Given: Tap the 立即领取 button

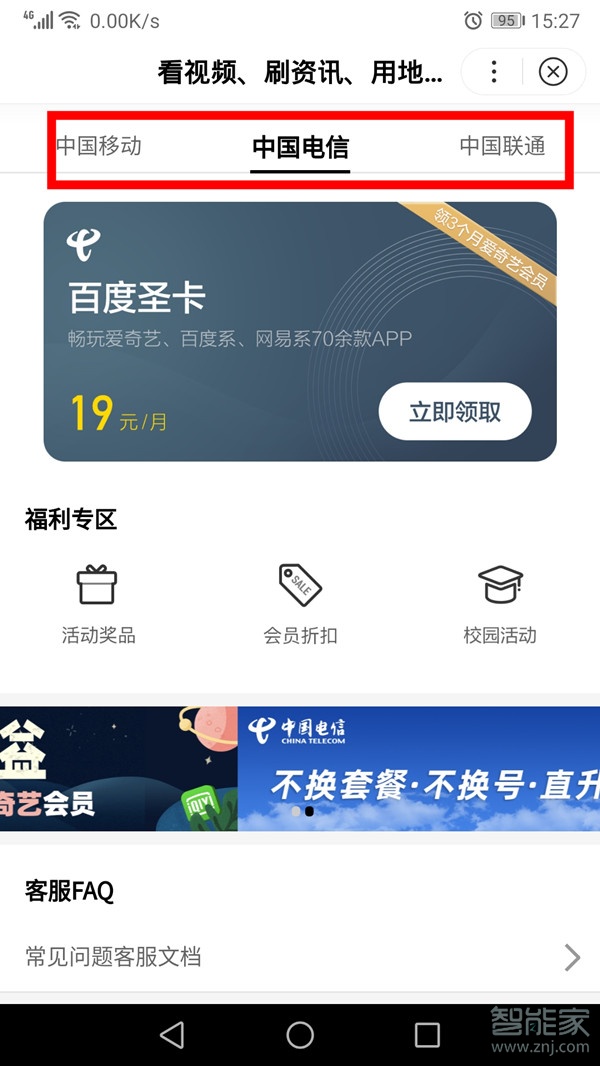Looking at the screenshot, I should coord(455,411).
